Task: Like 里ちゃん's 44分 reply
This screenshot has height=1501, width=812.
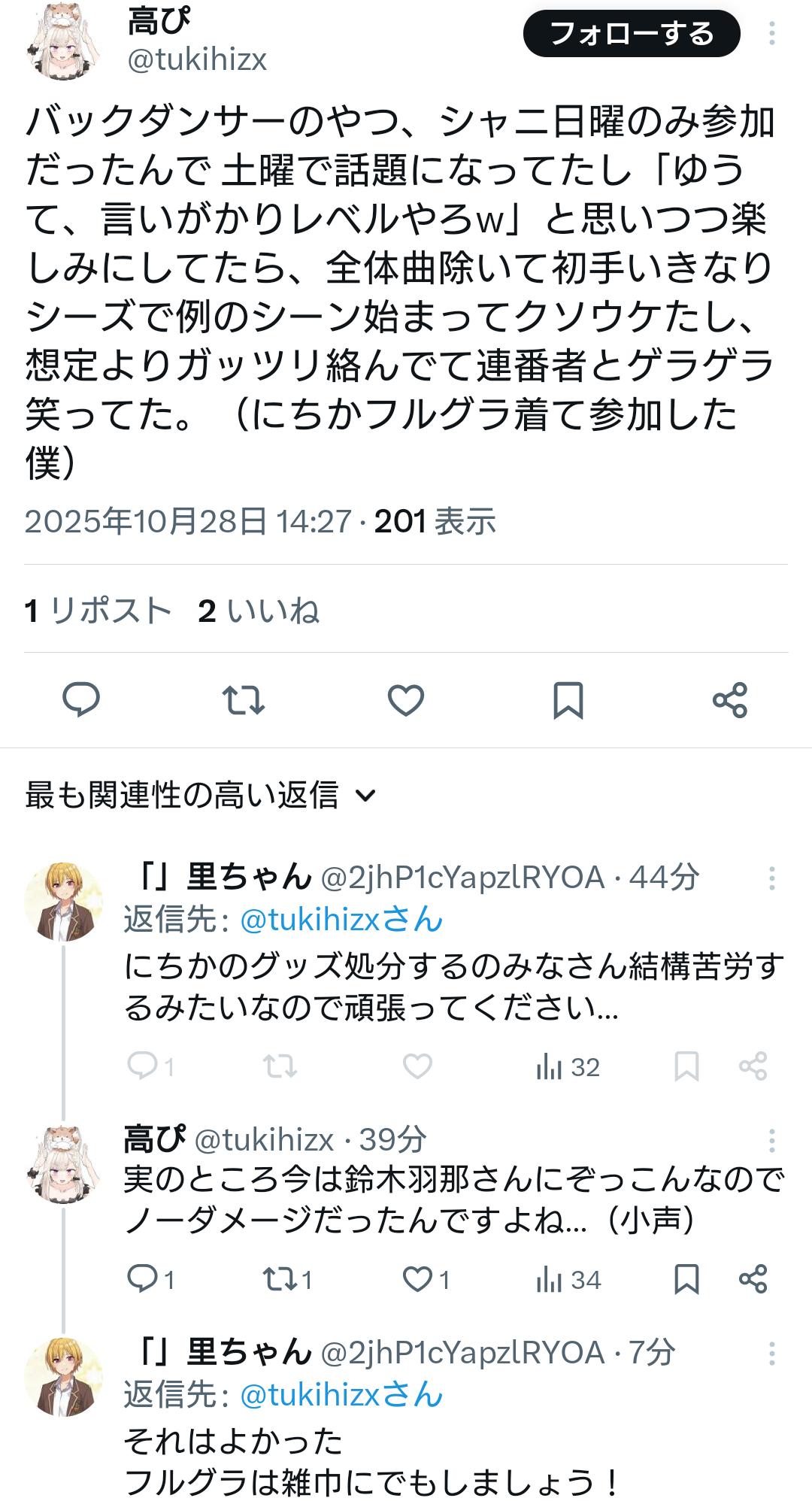Action: point(417,1066)
